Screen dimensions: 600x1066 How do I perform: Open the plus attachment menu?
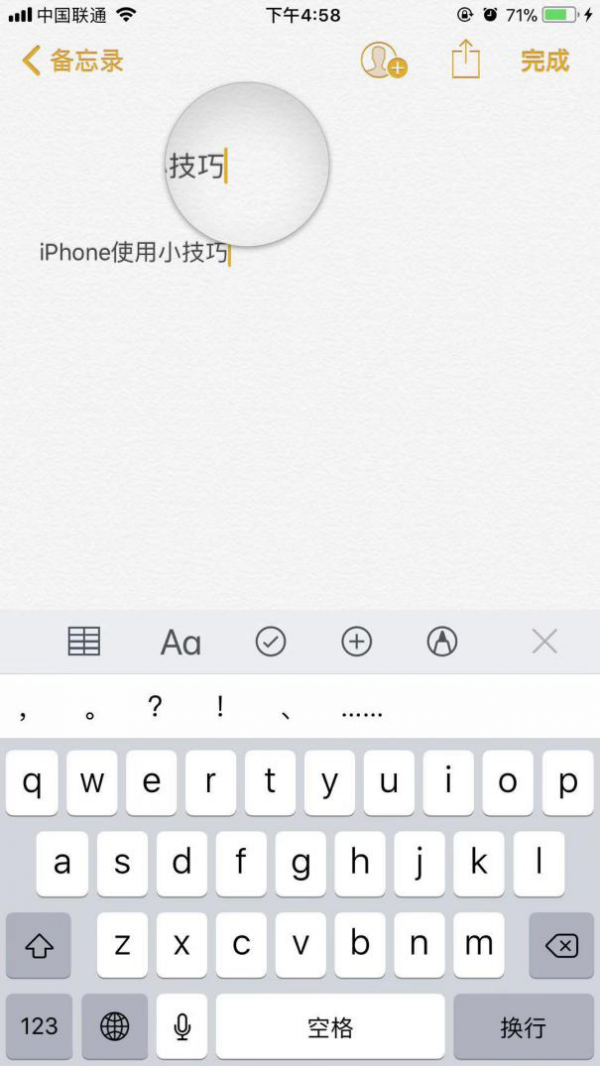[357, 642]
